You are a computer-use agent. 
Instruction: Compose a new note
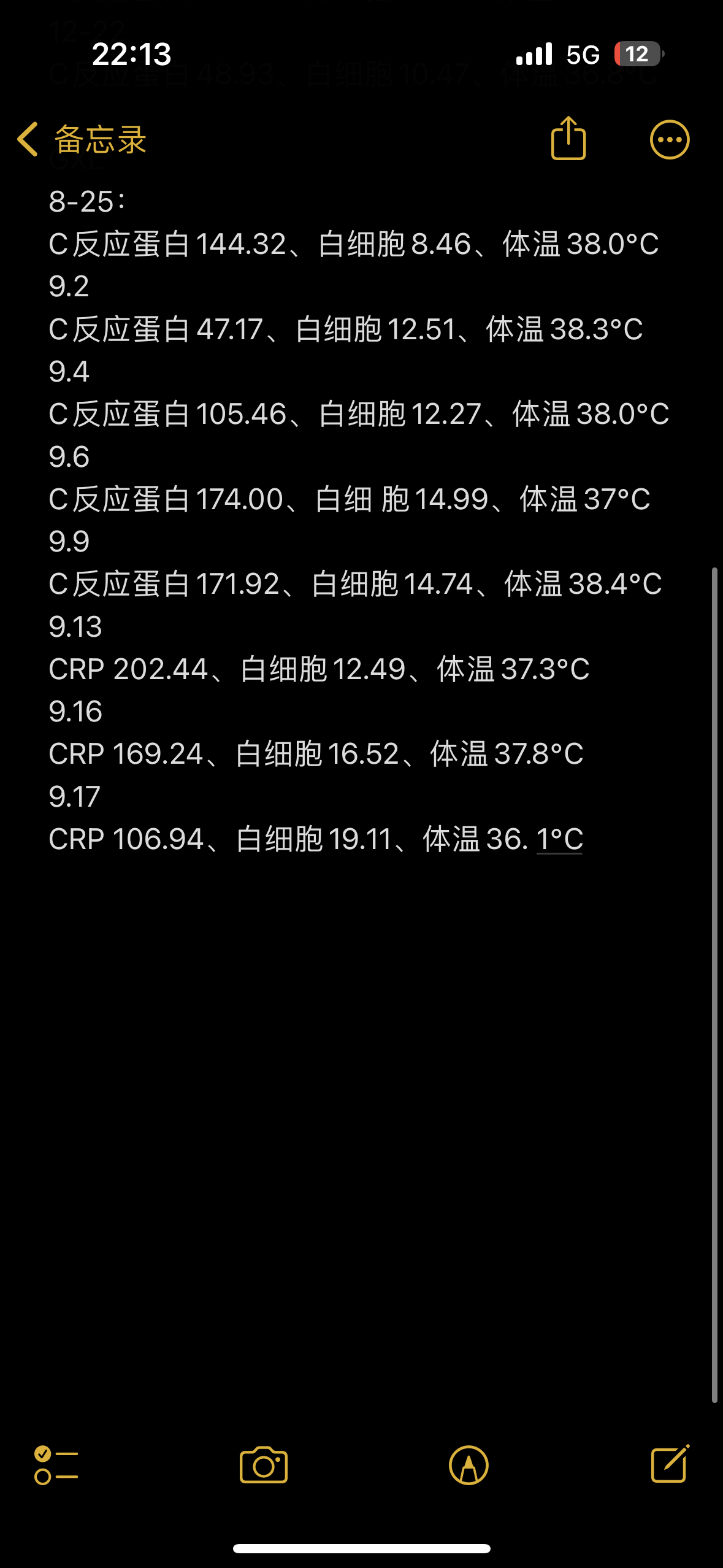point(670,1464)
